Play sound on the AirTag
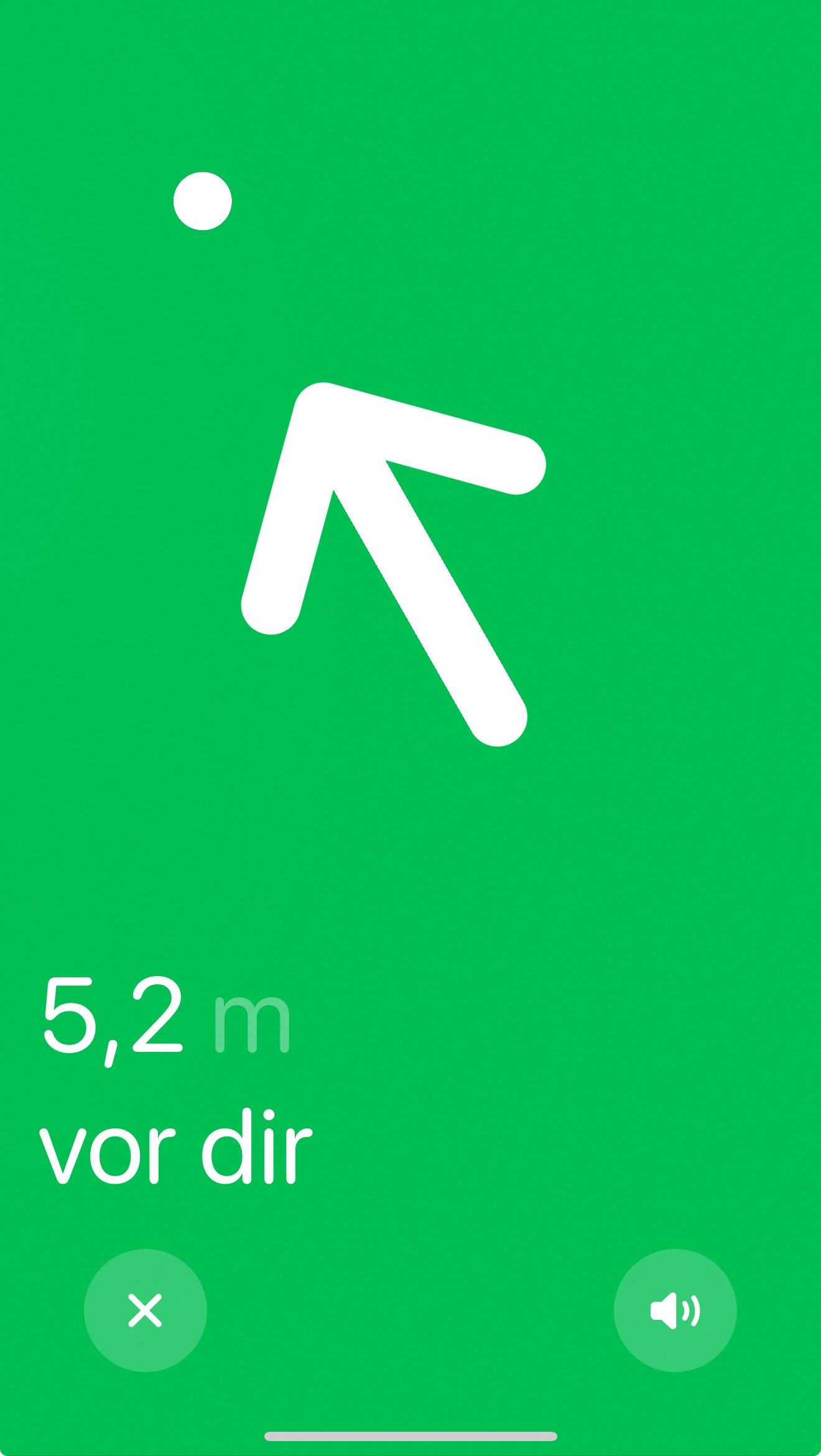The width and height of the screenshot is (821, 1456). coord(675,1310)
